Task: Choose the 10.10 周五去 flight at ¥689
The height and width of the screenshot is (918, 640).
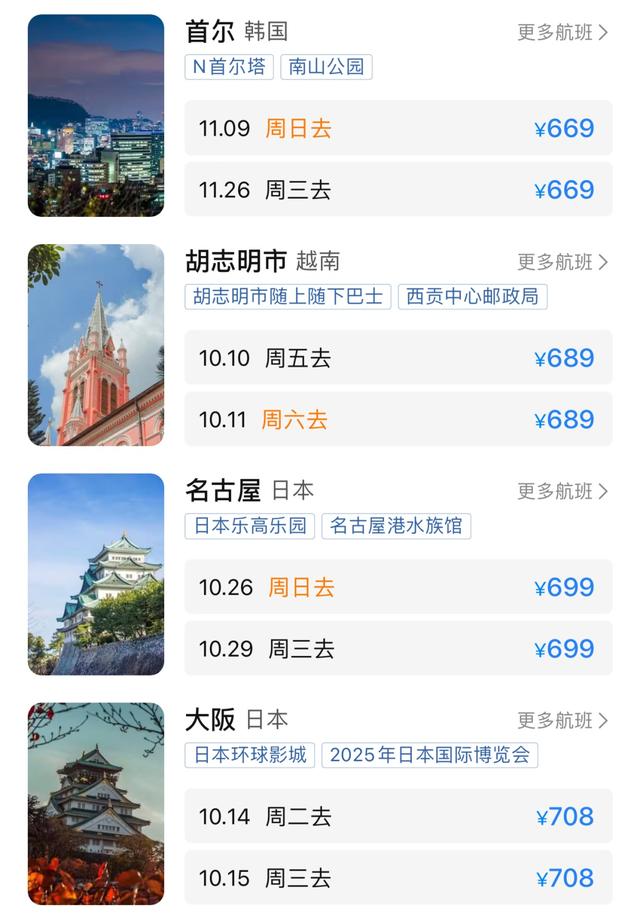Action: coord(398,358)
